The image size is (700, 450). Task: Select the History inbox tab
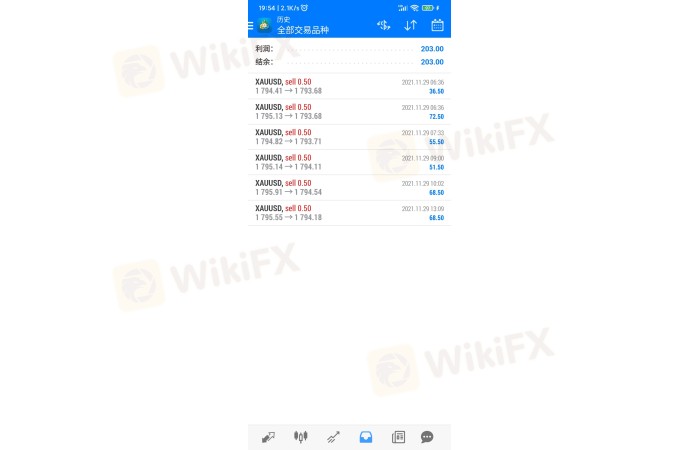coord(366,437)
